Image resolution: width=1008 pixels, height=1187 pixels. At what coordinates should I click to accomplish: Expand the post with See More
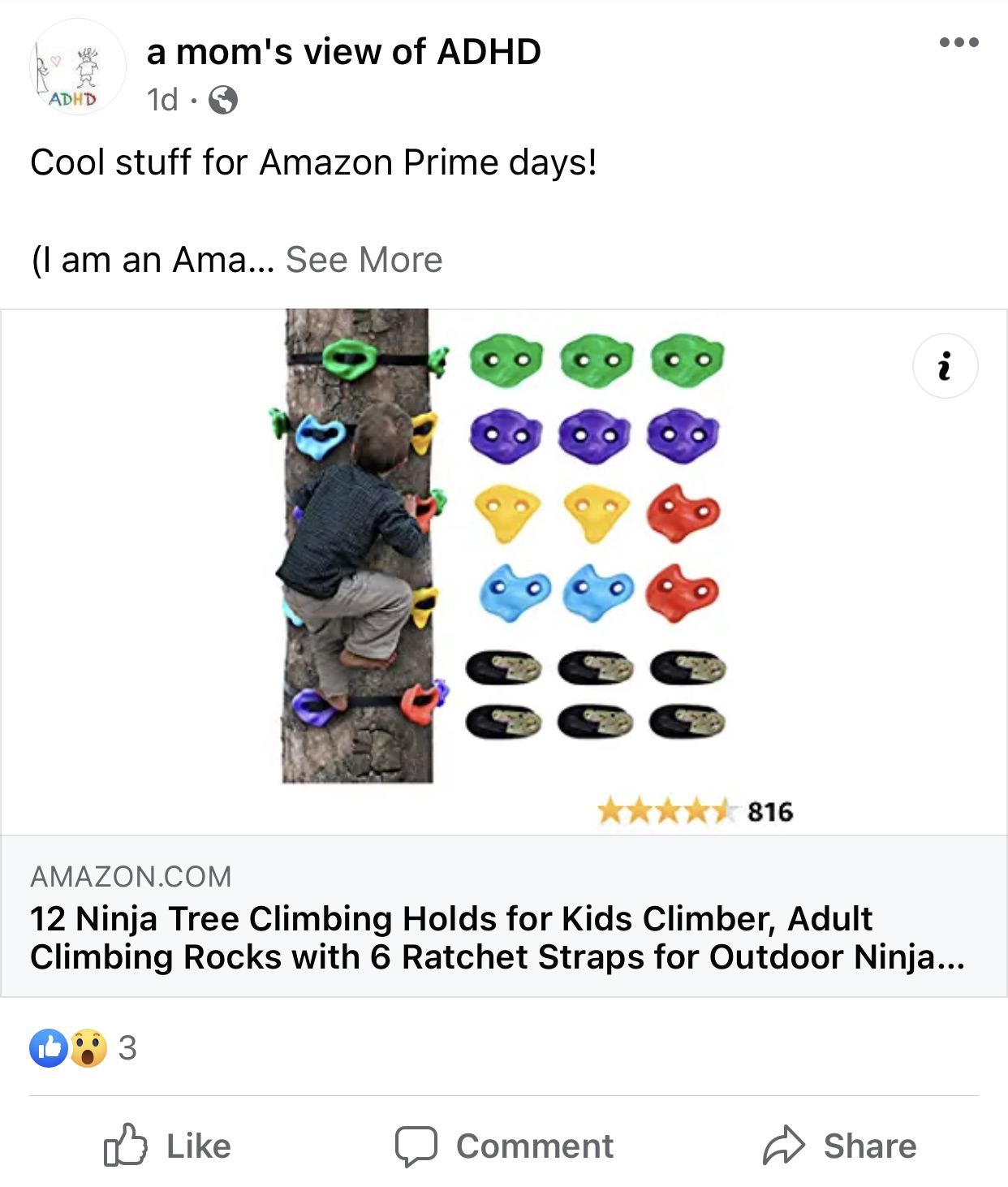(x=364, y=260)
